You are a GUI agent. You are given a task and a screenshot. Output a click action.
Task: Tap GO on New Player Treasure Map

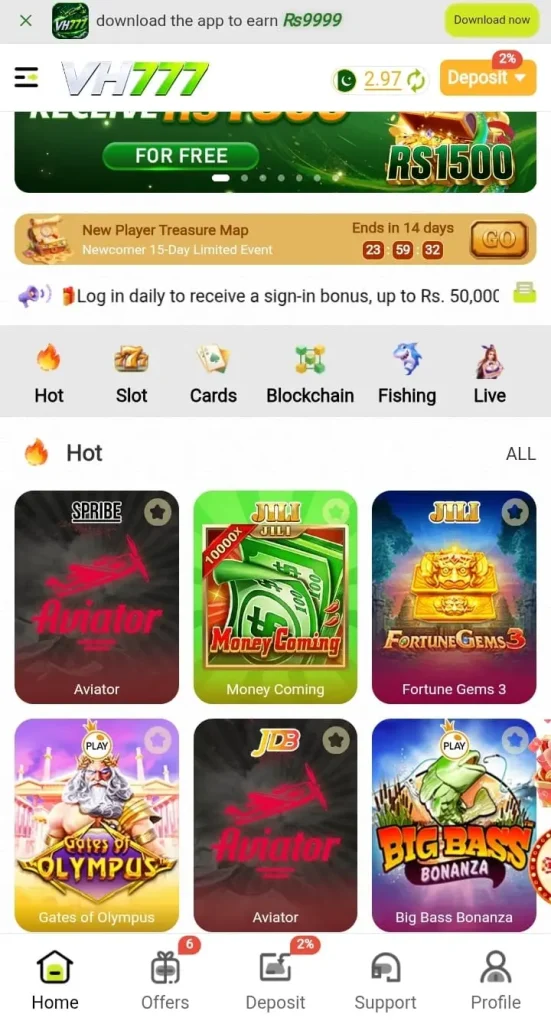tap(499, 239)
